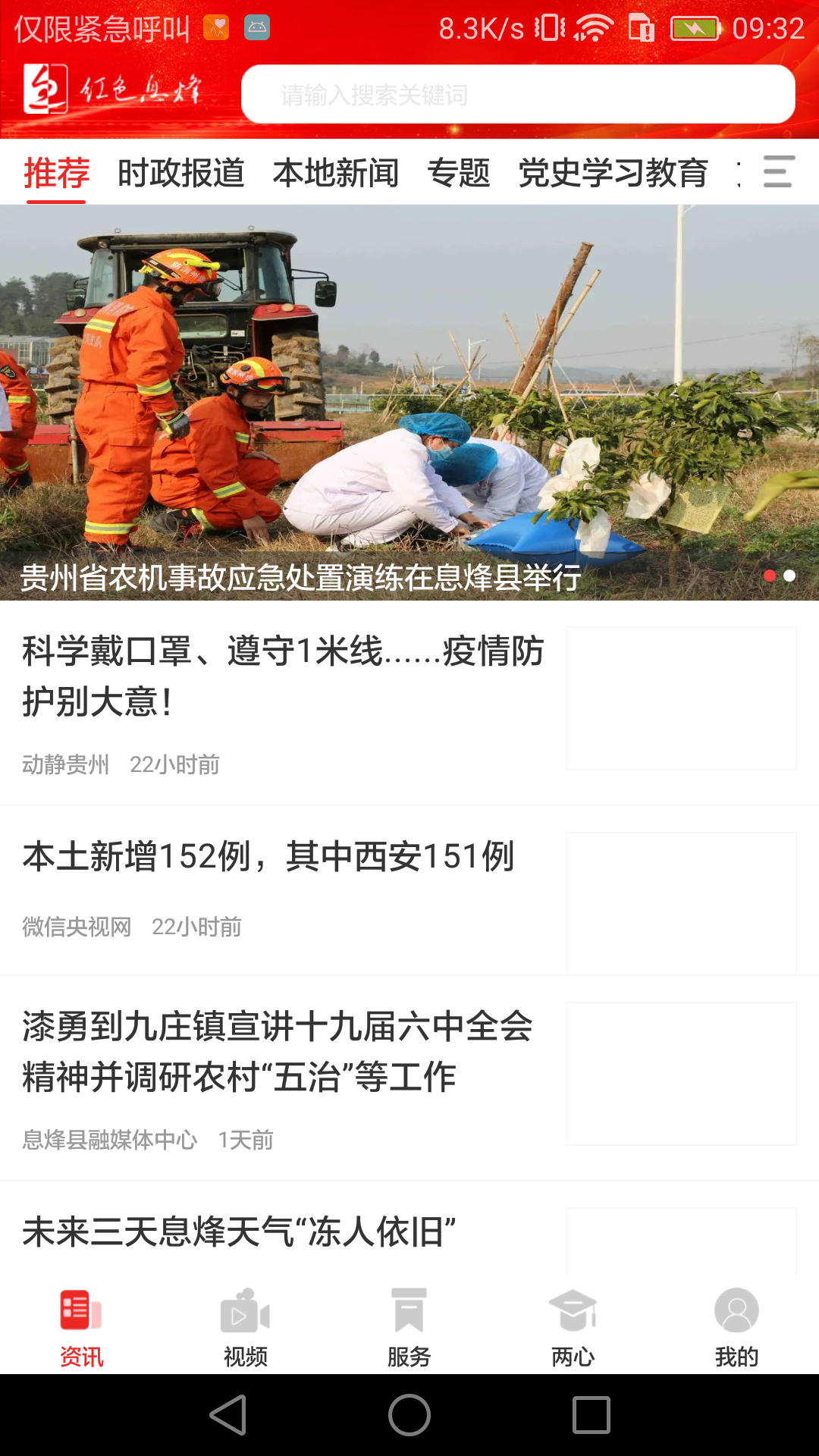Image resolution: width=819 pixels, height=1456 pixels.
Task: Switch to the 视频 bottom tab
Action: tap(246, 1327)
